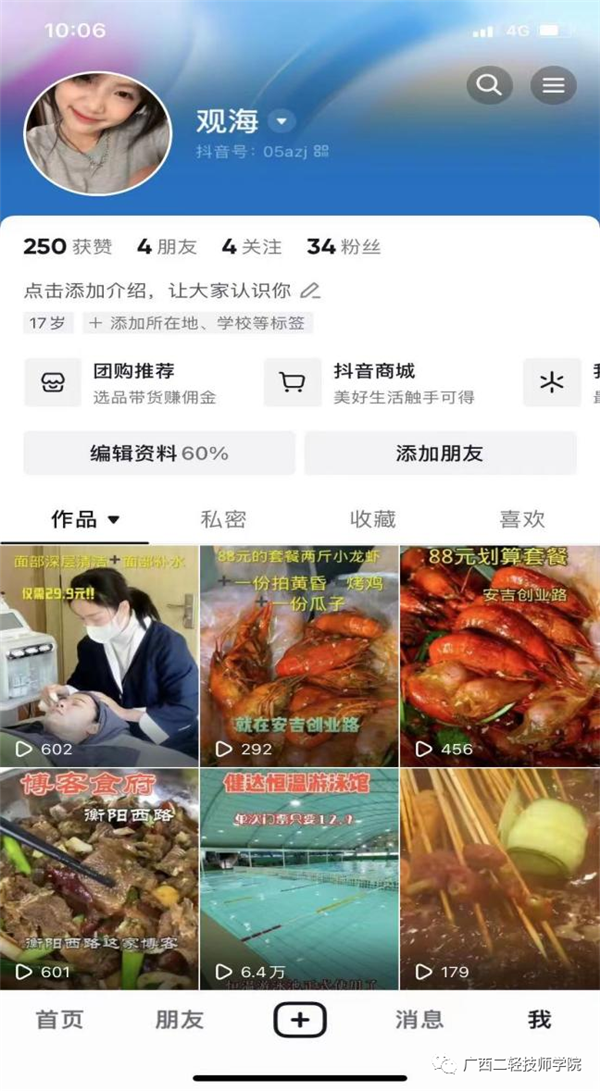Edit the profile introduction text
This screenshot has width=600, height=1091.
pos(172,290)
